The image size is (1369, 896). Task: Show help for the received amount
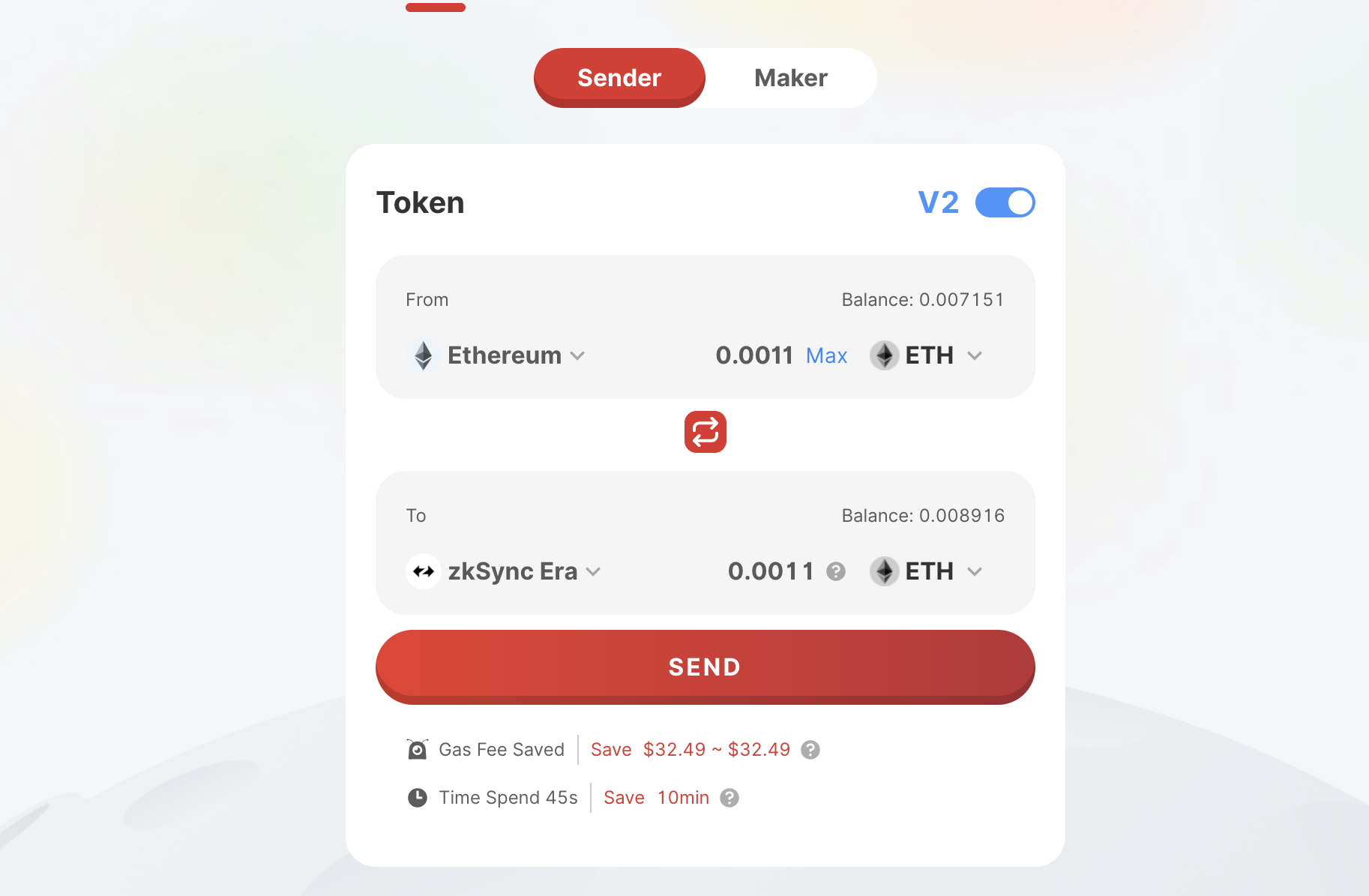[836, 571]
